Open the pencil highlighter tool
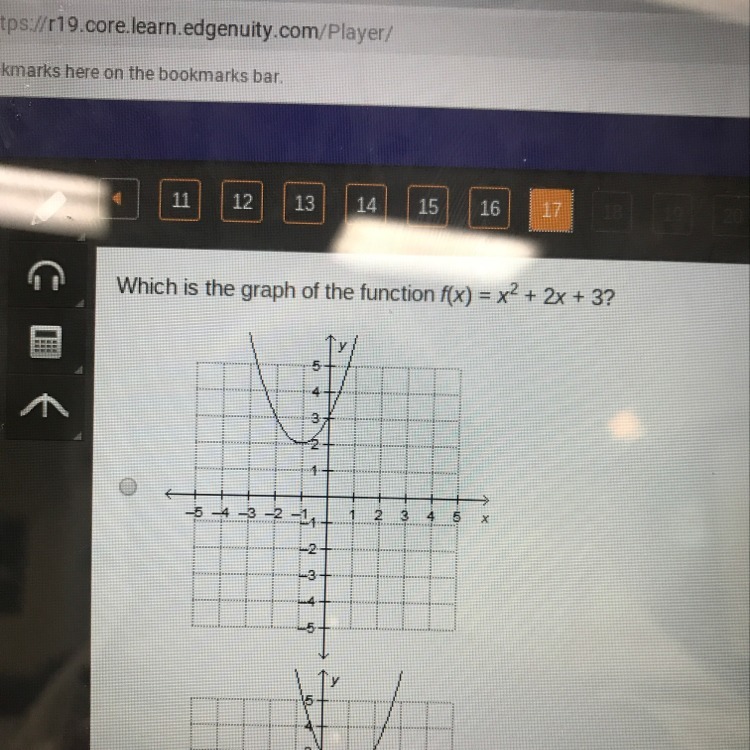 48,206
